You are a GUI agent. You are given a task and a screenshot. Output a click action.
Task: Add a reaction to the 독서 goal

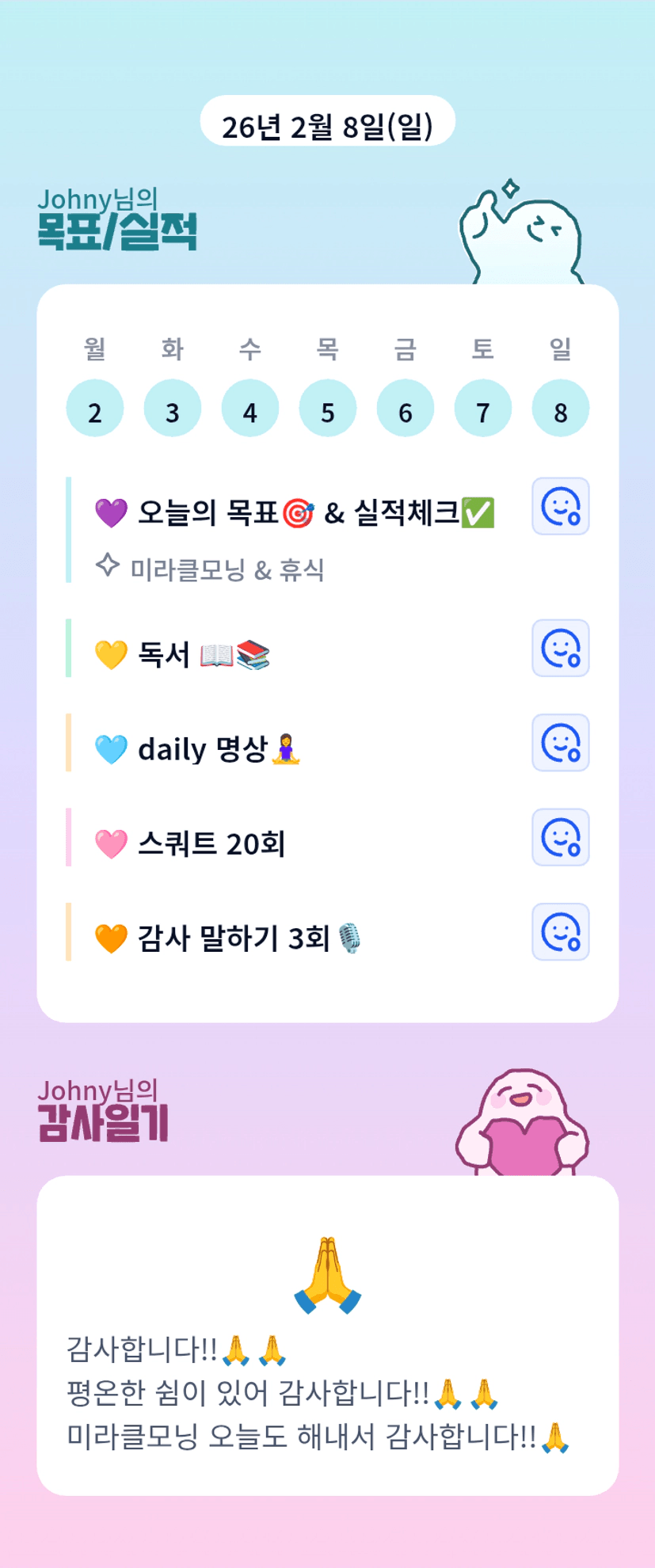pos(560,648)
